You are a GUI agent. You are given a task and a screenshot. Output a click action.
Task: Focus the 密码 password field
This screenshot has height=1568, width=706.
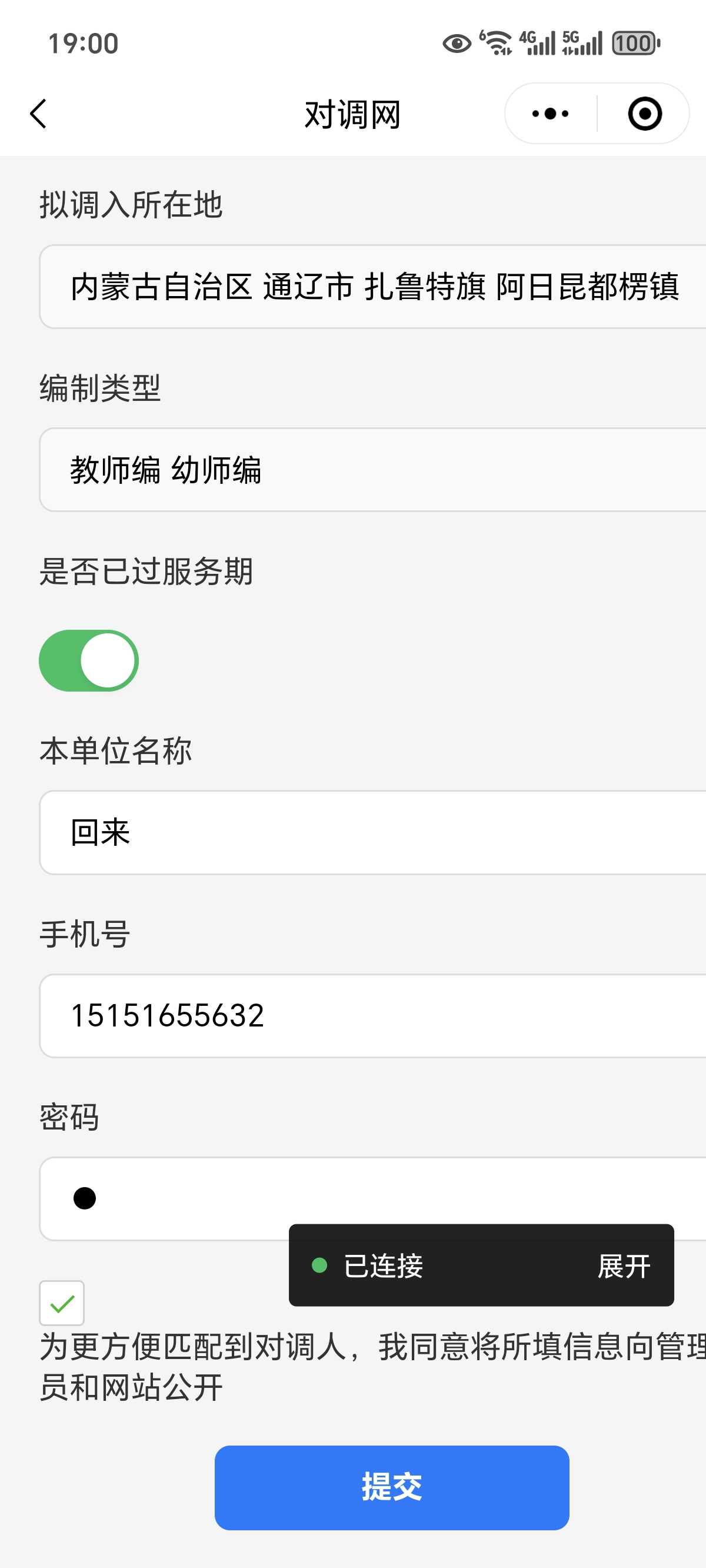point(372,1199)
